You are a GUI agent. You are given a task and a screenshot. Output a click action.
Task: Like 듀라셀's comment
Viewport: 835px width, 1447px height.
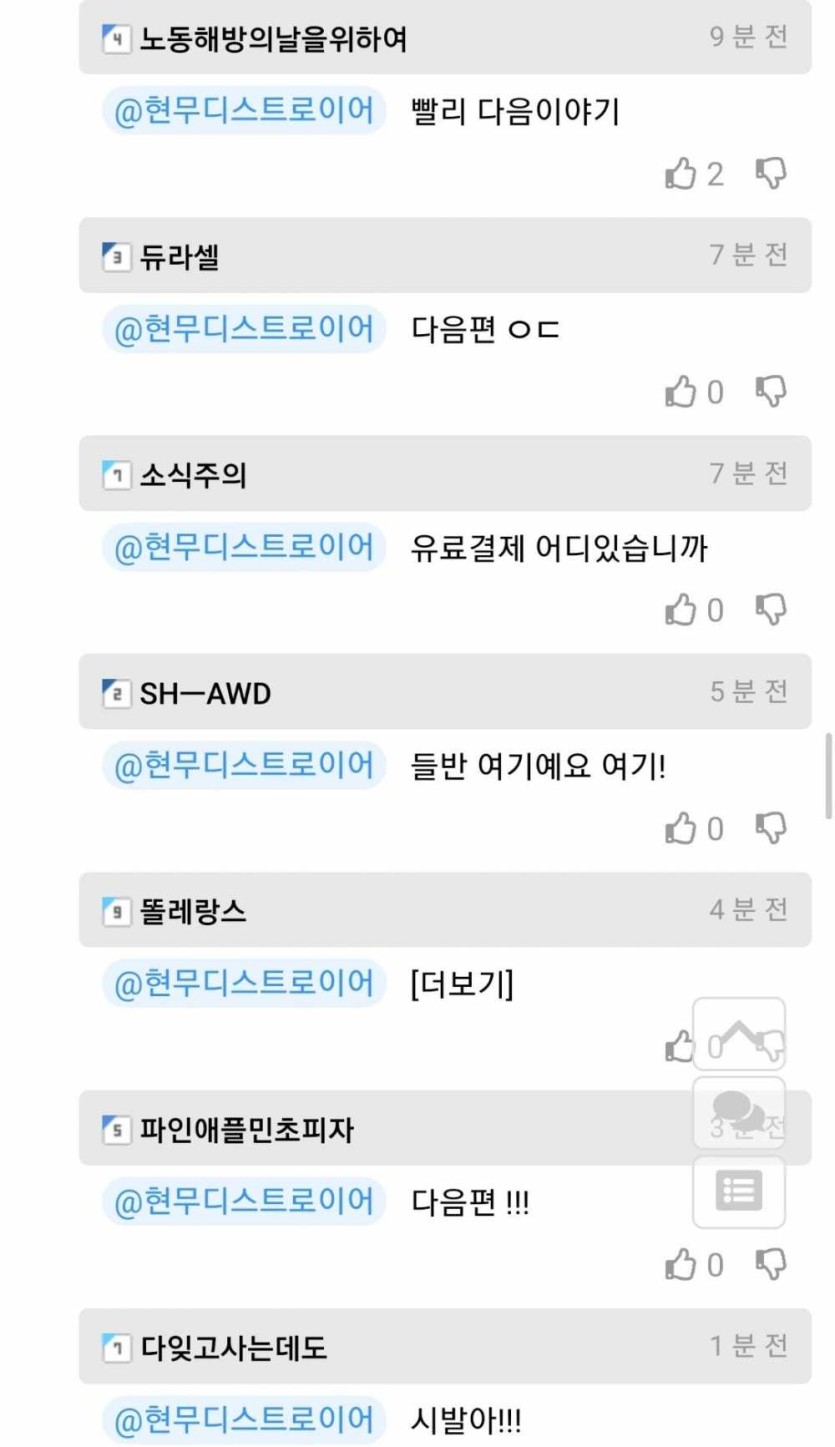point(680,392)
